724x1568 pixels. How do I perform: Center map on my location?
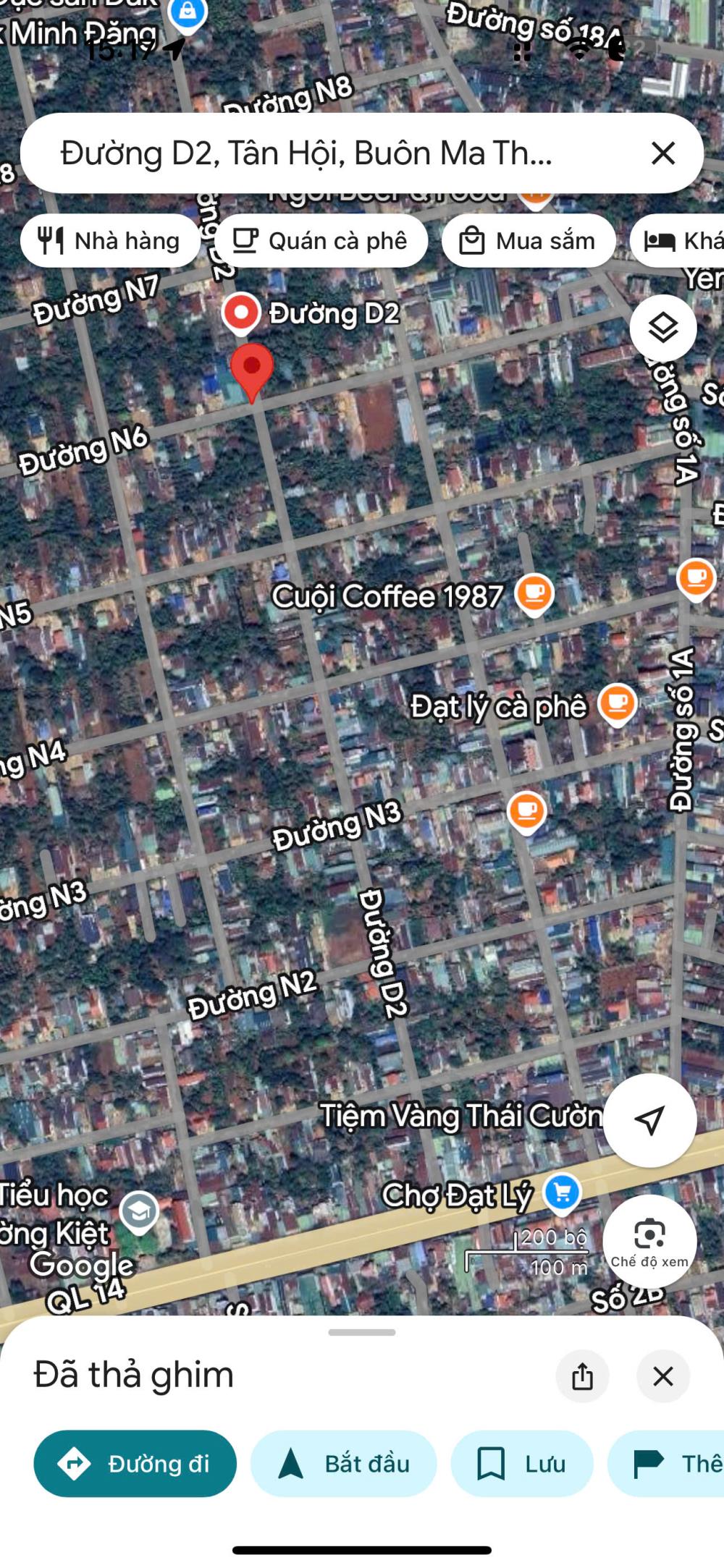[x=649, y=1120]
